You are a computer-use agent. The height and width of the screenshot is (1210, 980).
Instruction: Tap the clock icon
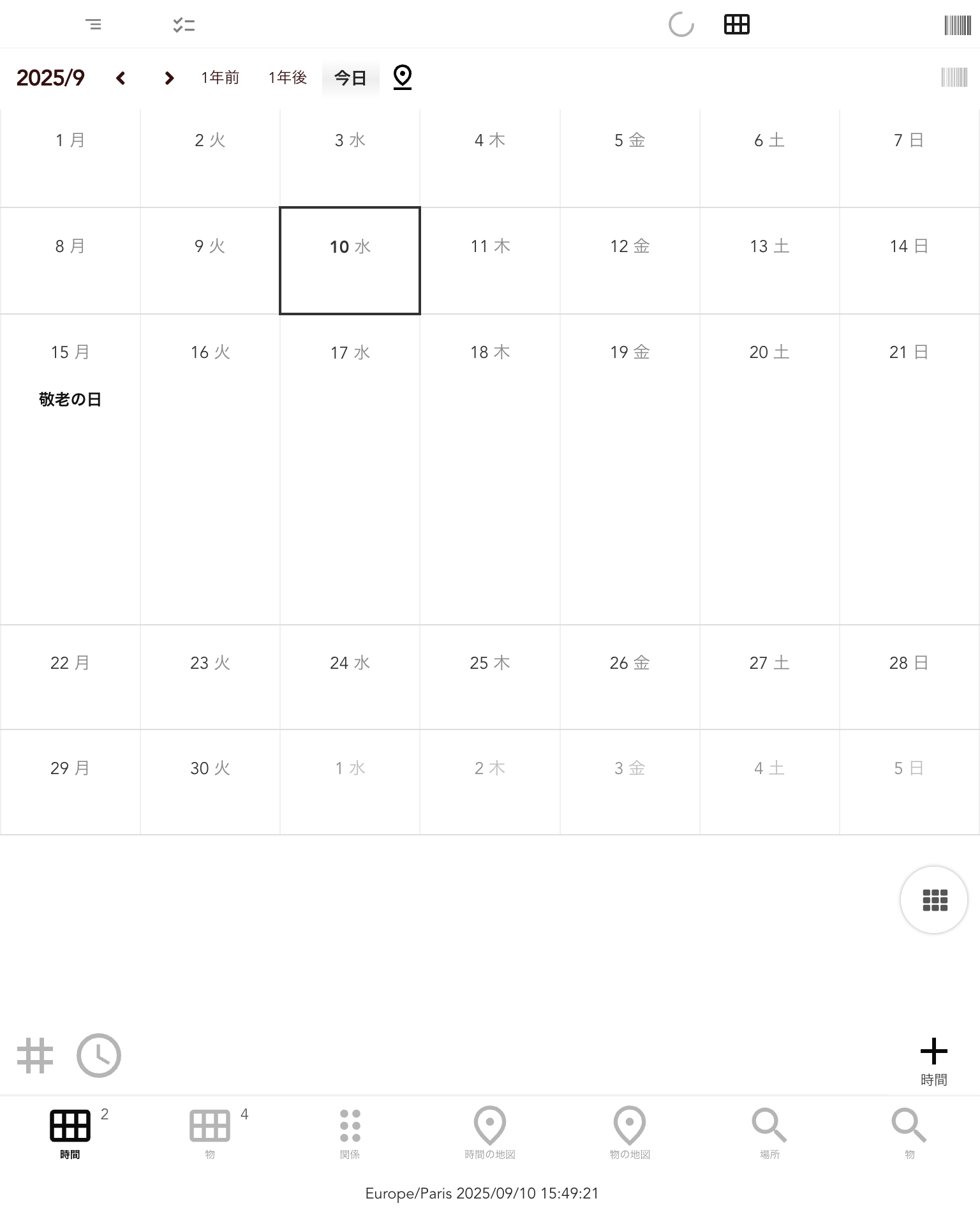click(x=99, y=1055)
